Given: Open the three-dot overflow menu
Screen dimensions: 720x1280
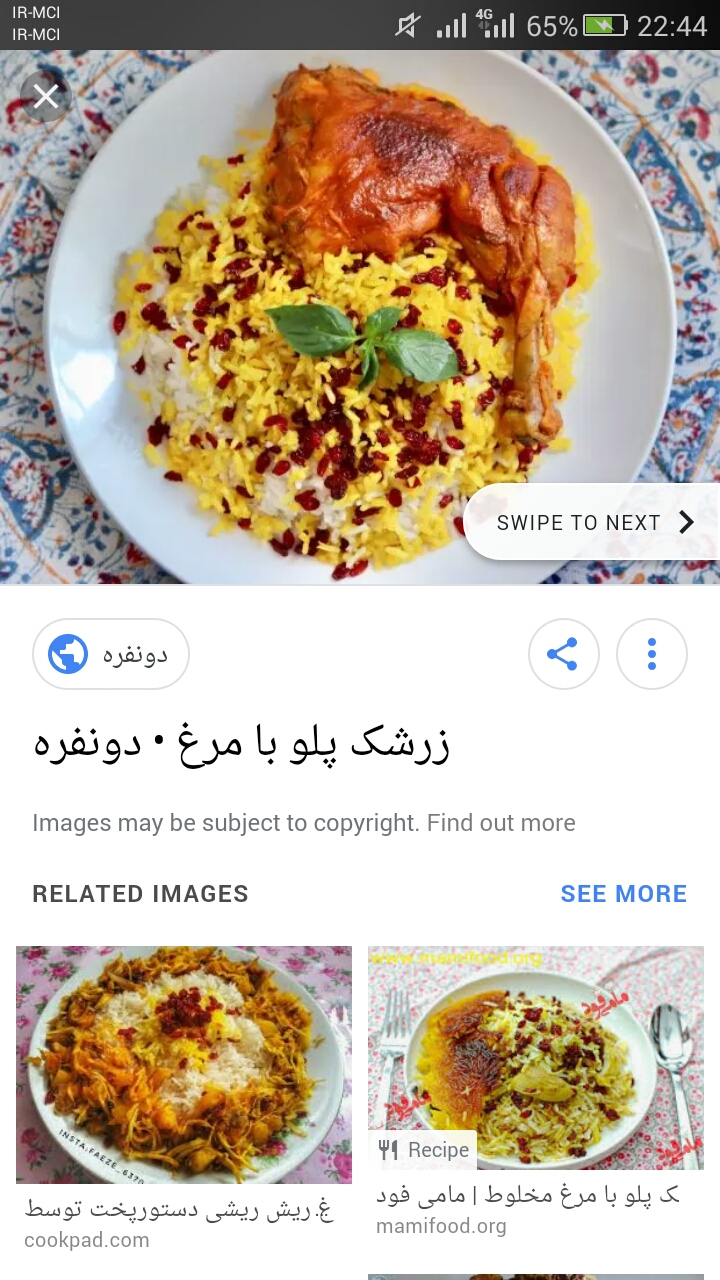Looking at the screenshot, I should pos(651,655).
